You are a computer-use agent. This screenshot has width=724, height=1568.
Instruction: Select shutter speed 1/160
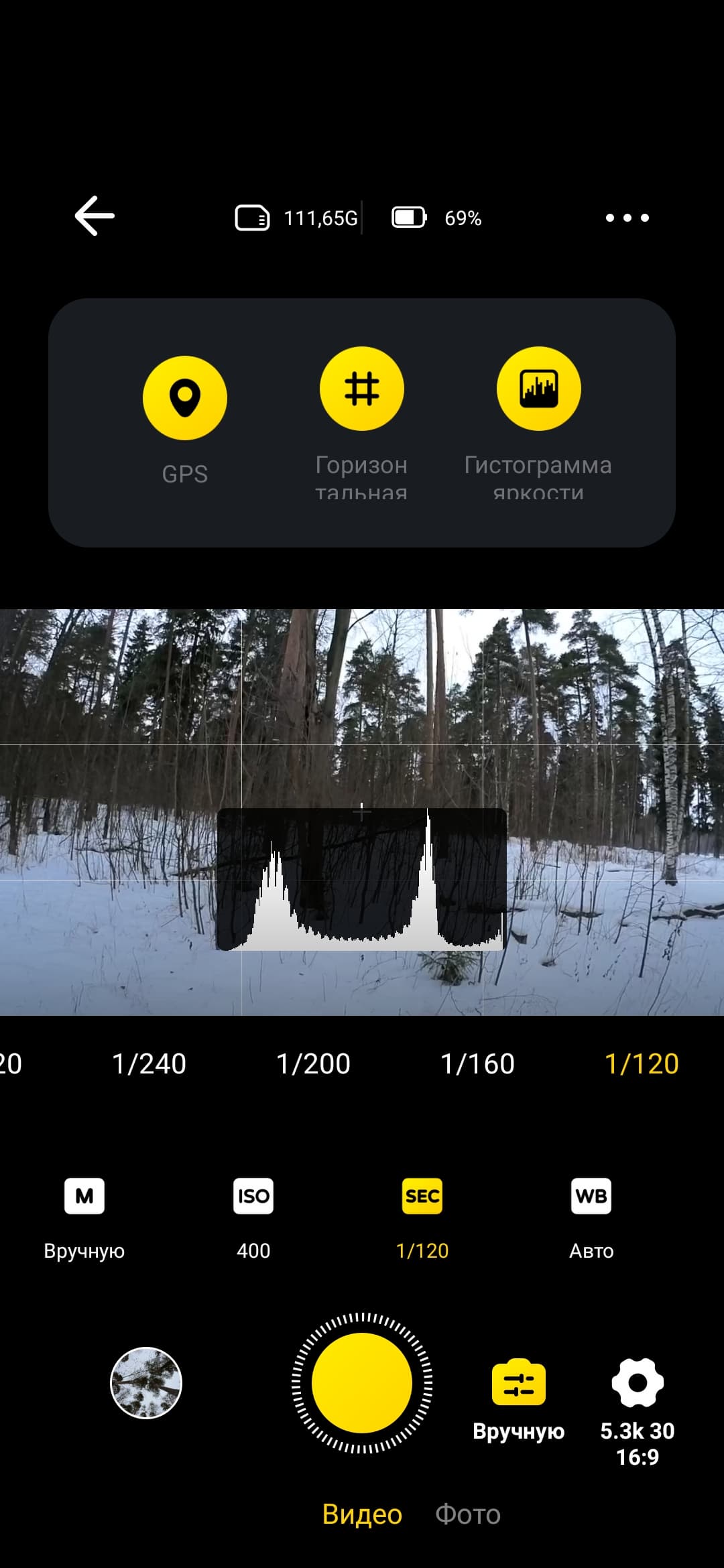tap(477, 1064)
